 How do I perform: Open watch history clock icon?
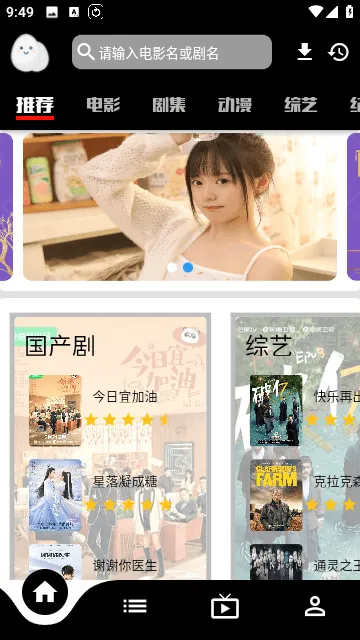338,52
